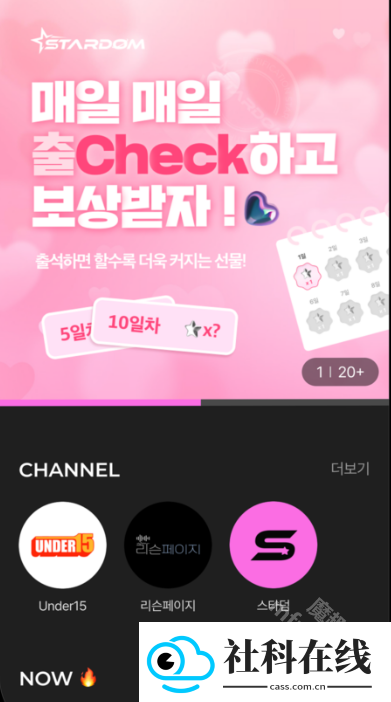Open the daily attendance check event banner
The image size is (391, 702).
194,199
